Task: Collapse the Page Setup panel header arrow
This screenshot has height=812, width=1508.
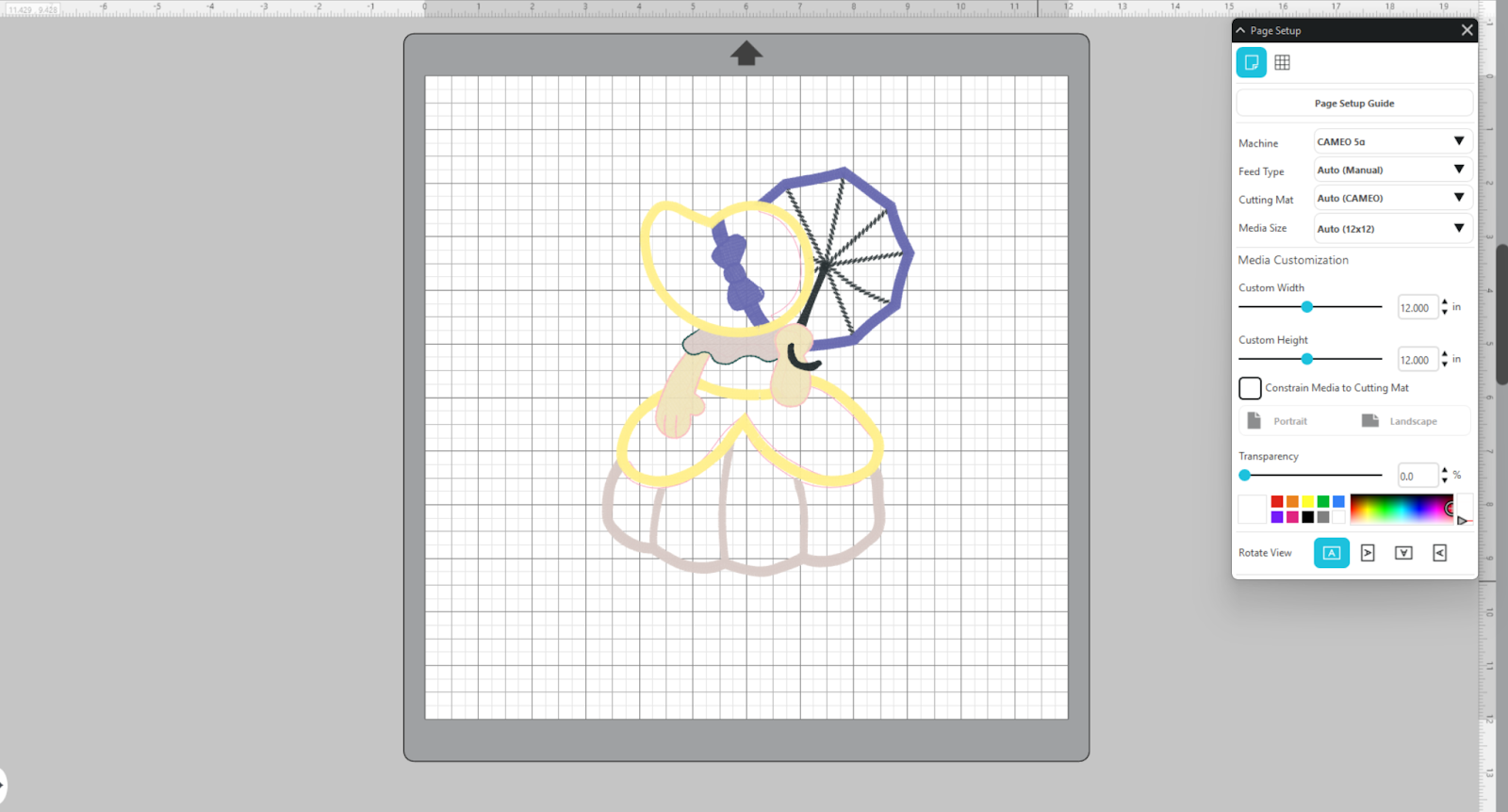Action: click(x=1240, y=30)
